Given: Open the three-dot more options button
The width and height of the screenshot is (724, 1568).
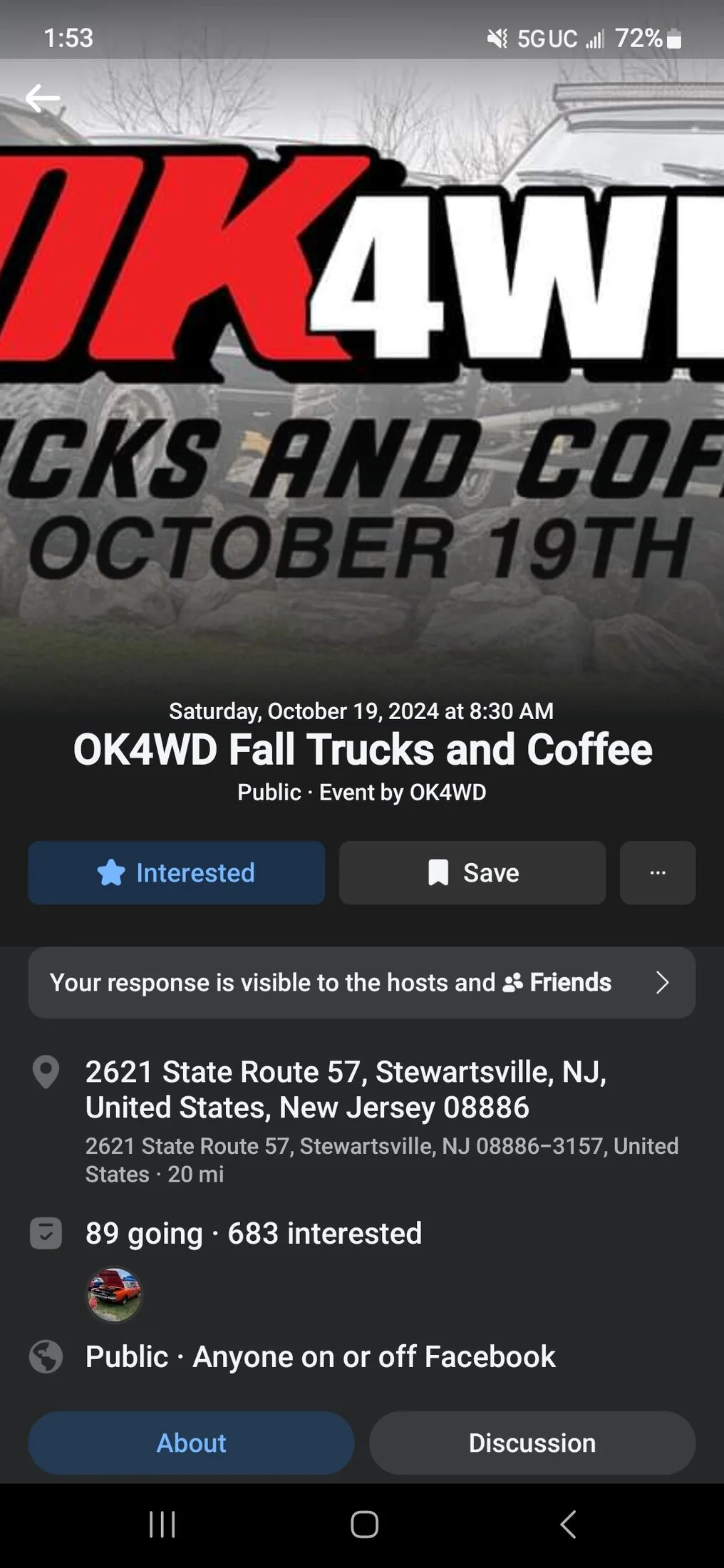Looking at the screenshot, I should coord(657,872).
